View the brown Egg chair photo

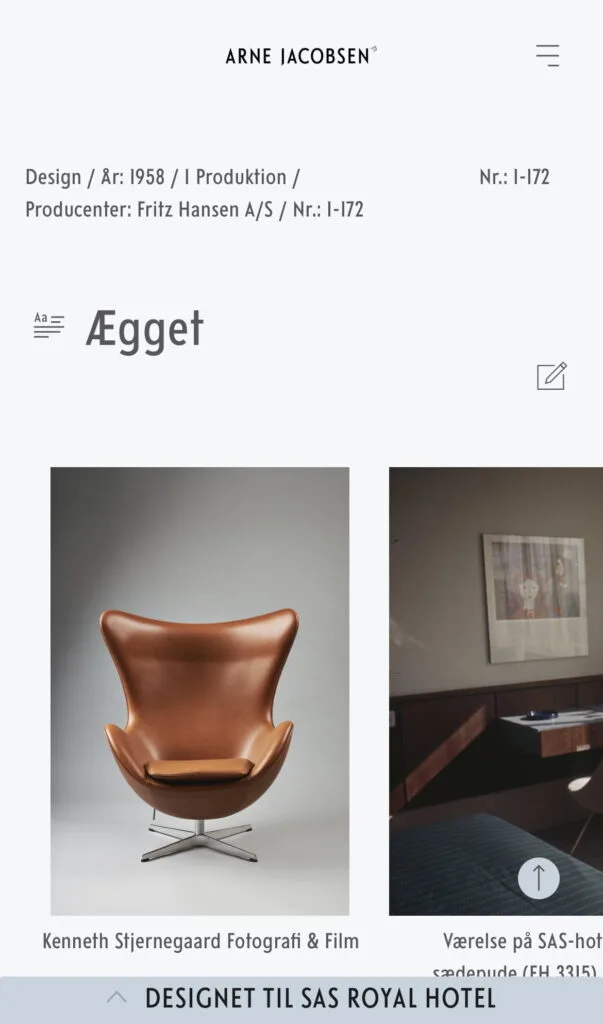click(x=200, y=690)
